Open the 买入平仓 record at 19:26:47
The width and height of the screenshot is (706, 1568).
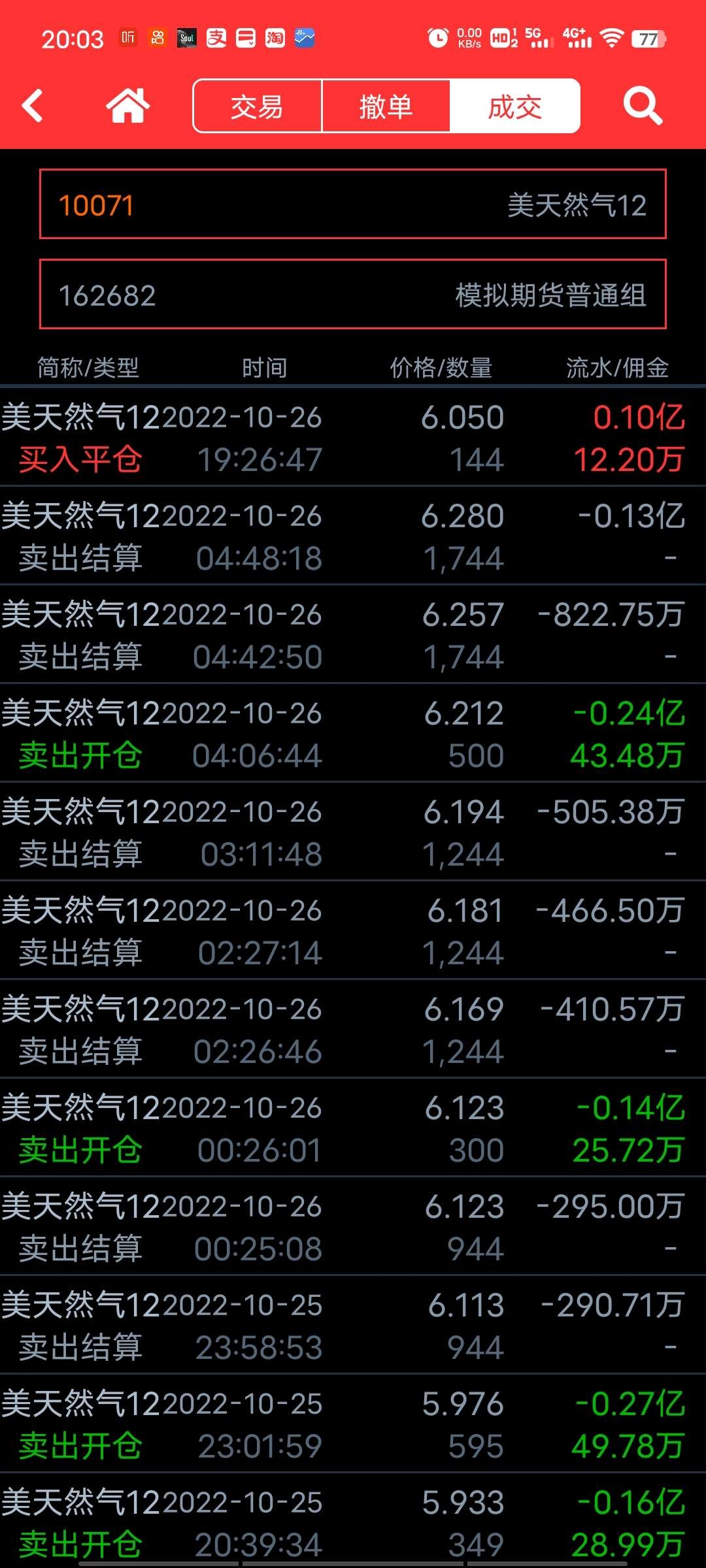[353, 437]
